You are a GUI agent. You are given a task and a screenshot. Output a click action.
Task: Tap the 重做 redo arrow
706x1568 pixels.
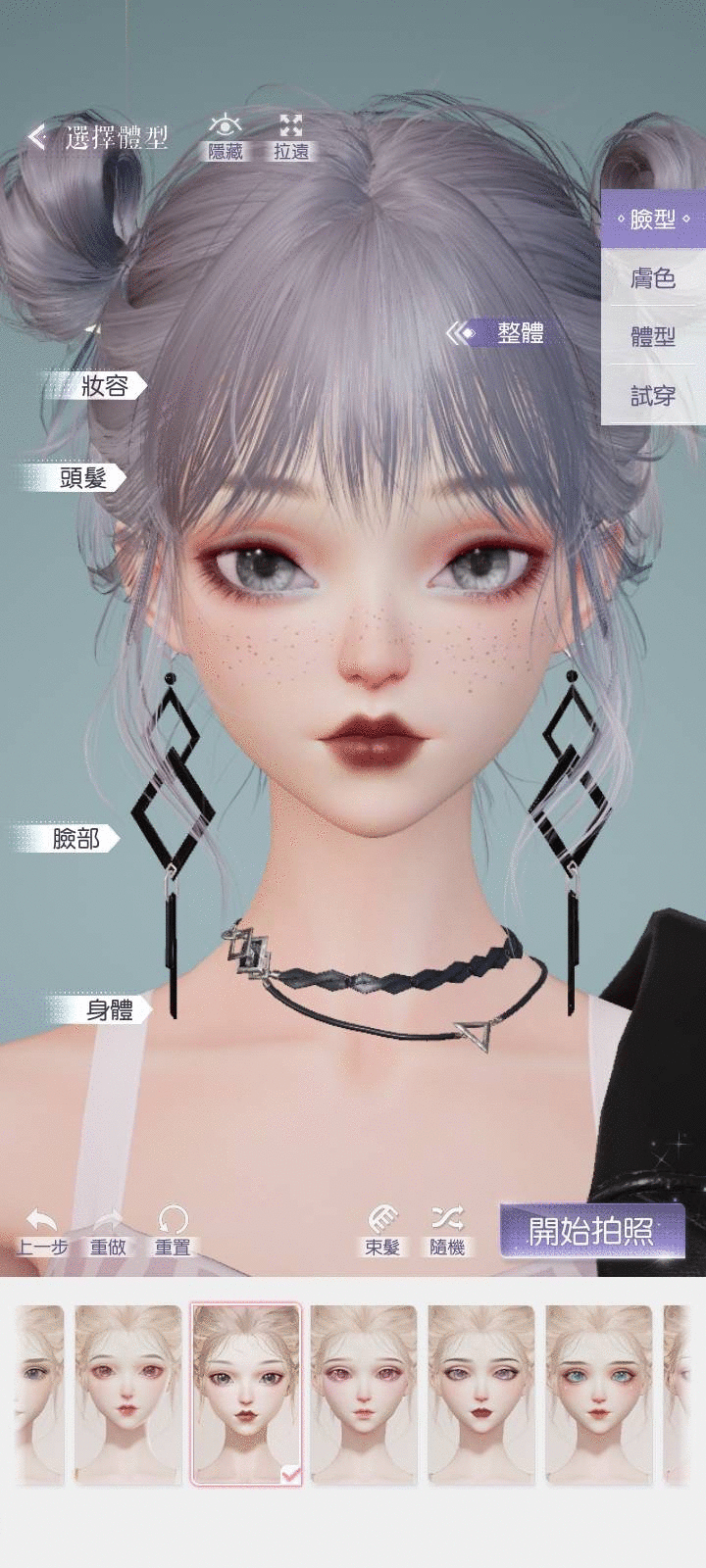(x=108, y=1232)
